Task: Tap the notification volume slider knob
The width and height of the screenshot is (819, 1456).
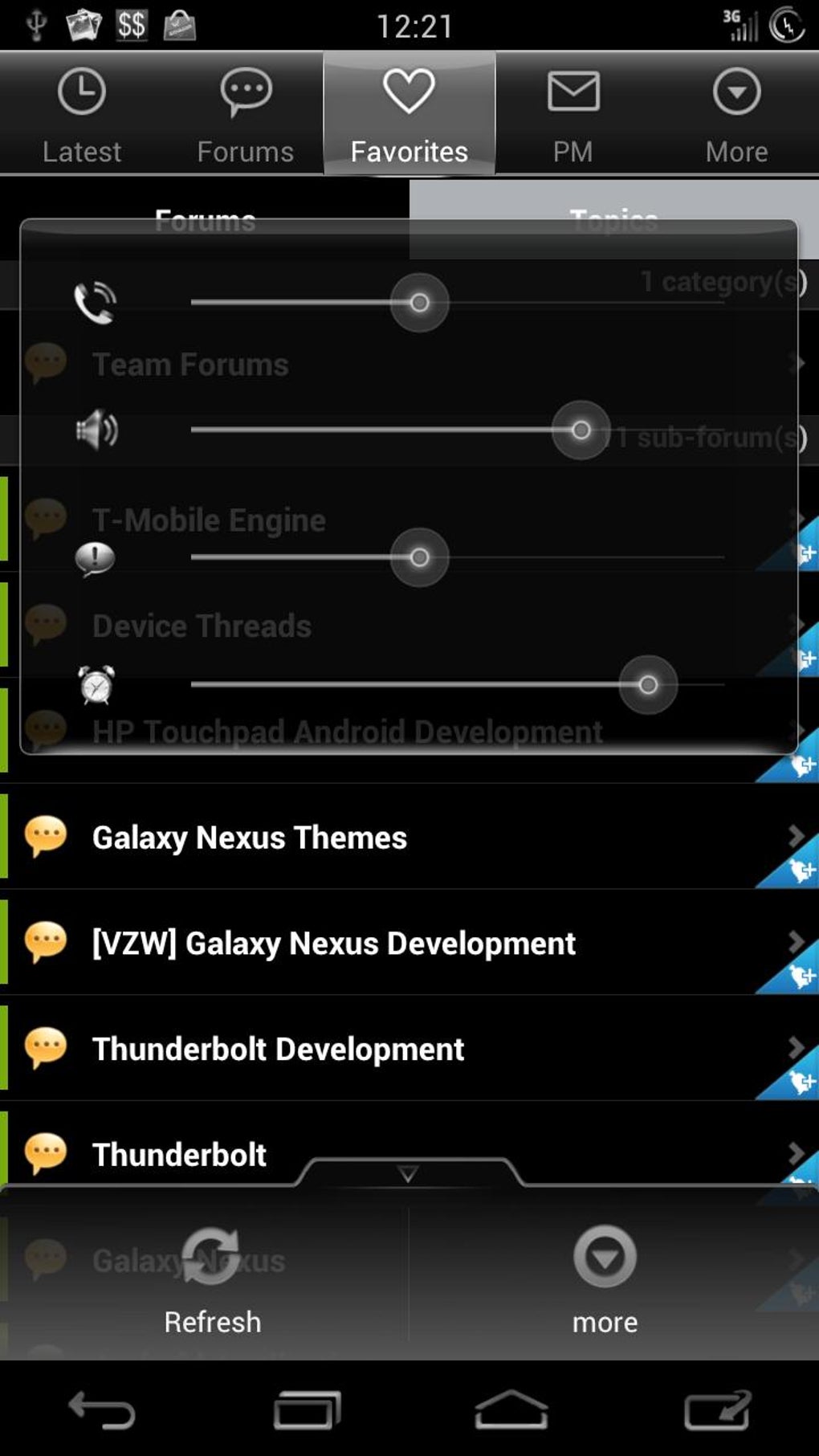Action: pyautogui.click(x=419, y=557)
